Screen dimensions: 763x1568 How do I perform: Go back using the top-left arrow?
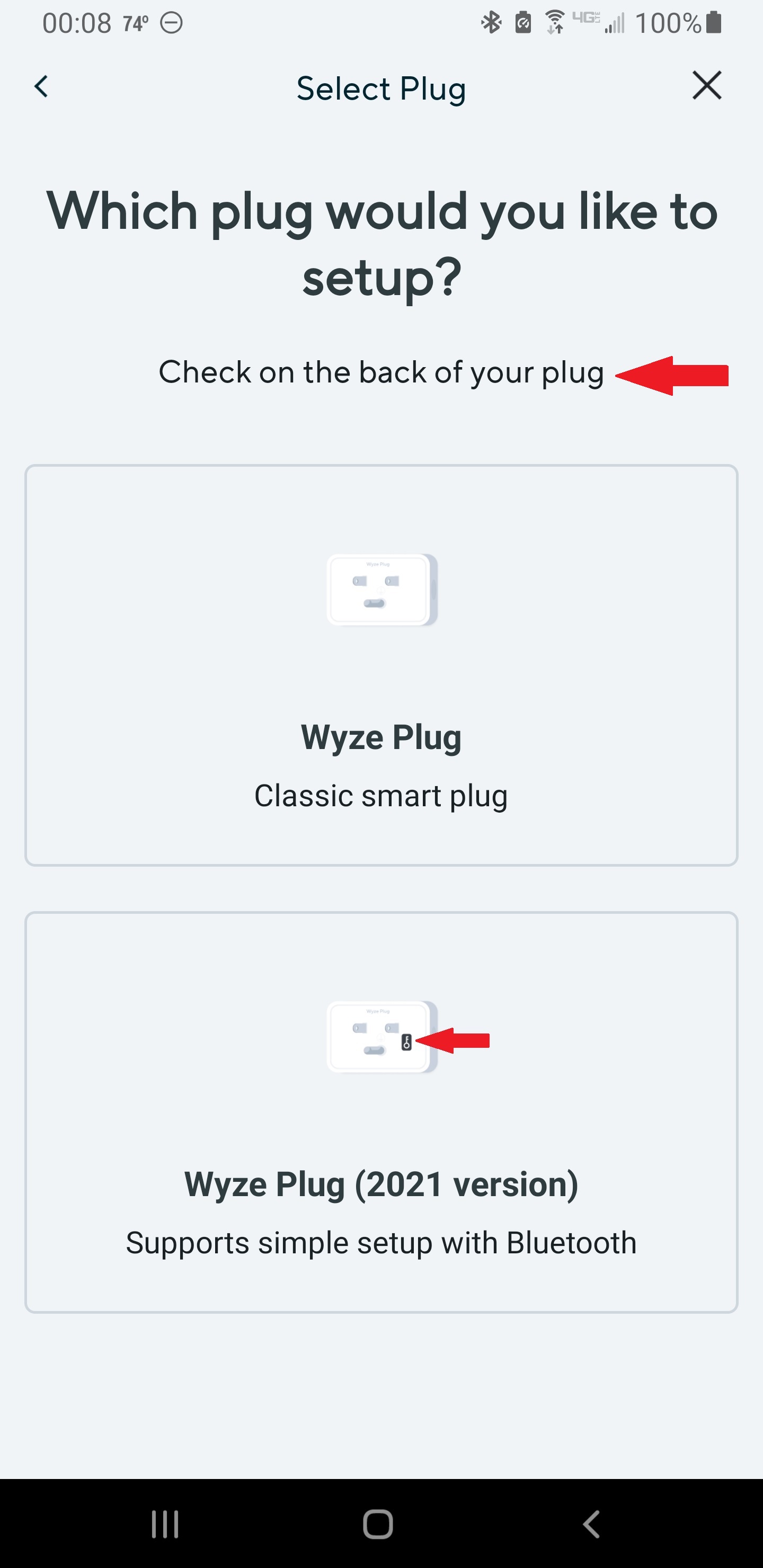(41, 86)
